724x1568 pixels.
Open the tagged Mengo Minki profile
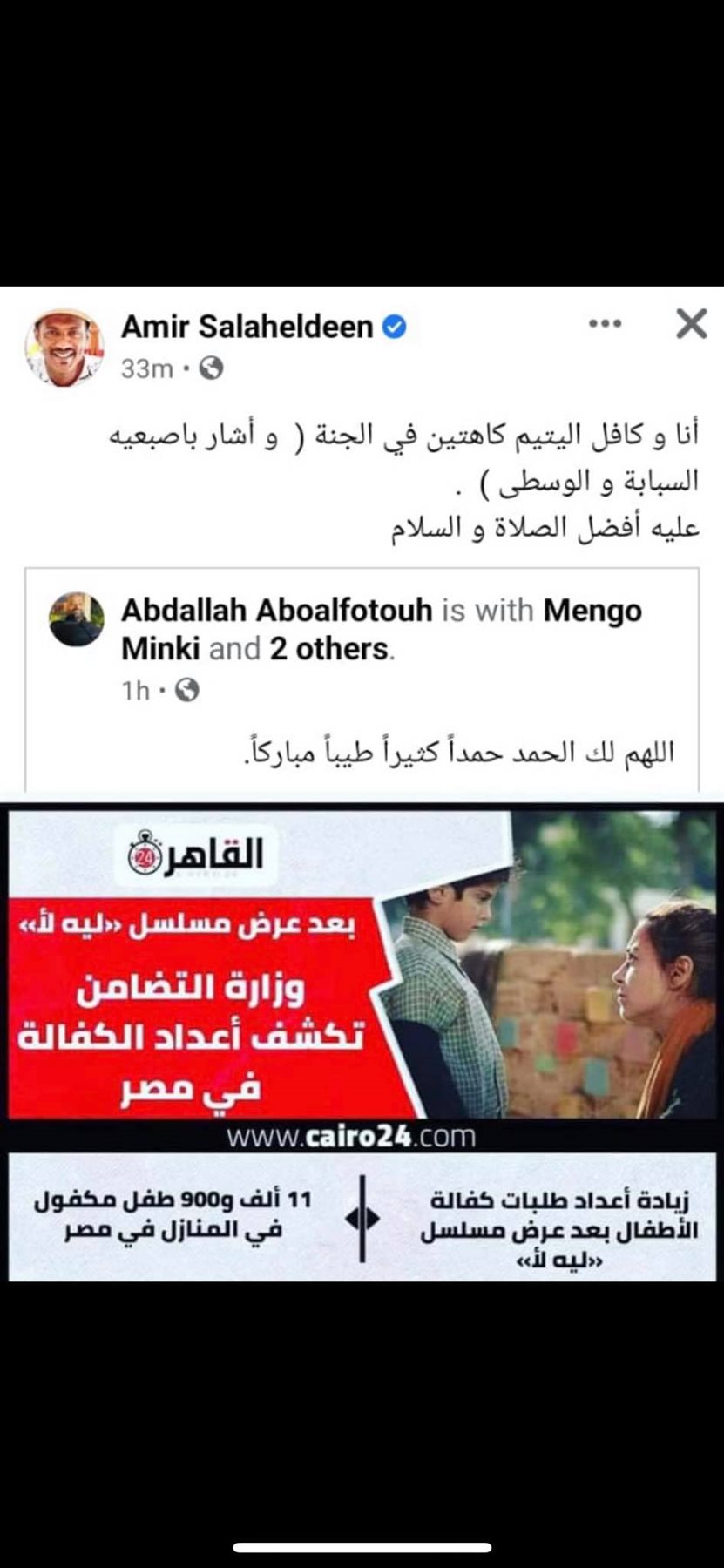point(592,611)
